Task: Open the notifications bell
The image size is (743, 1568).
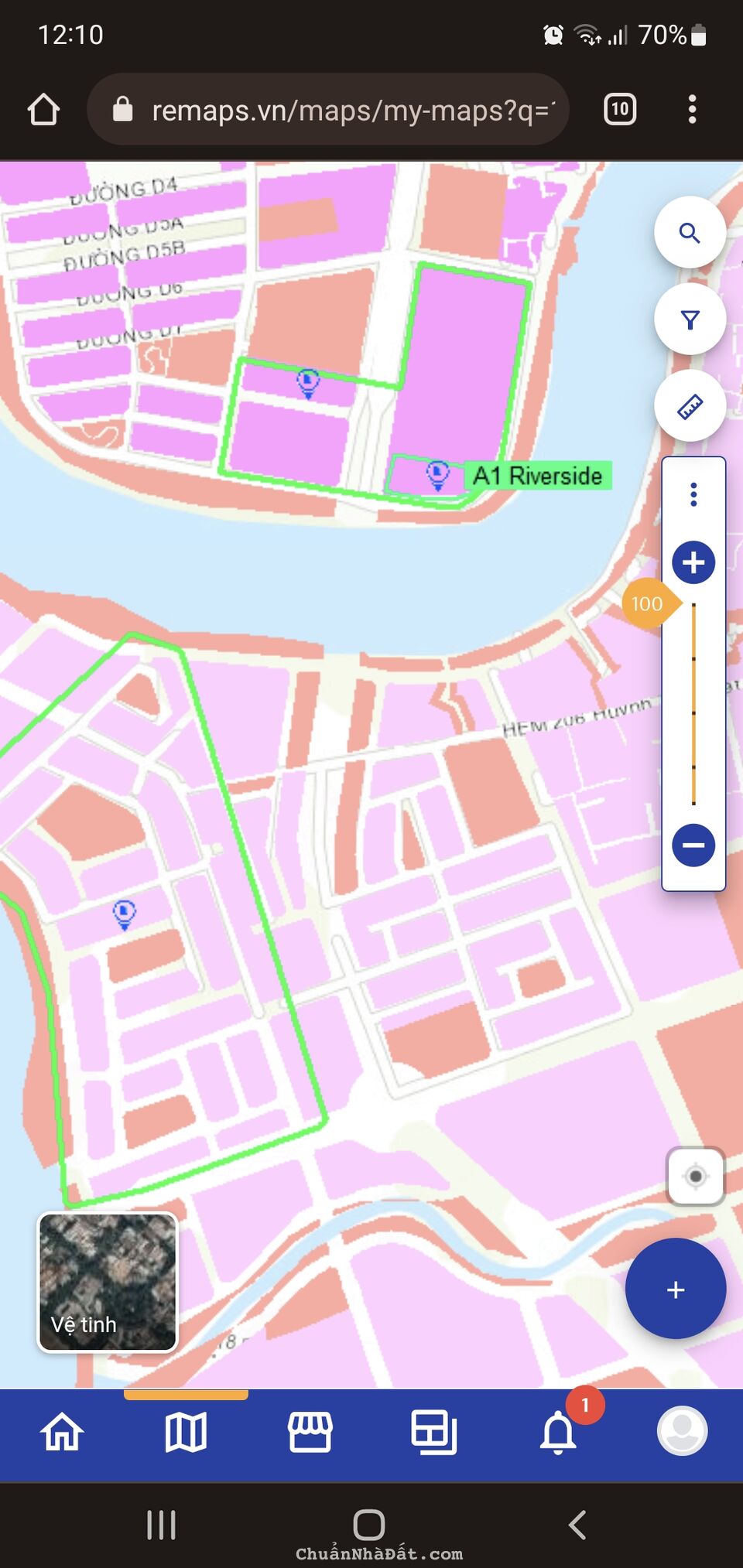Action: (x=558, y=1432)
